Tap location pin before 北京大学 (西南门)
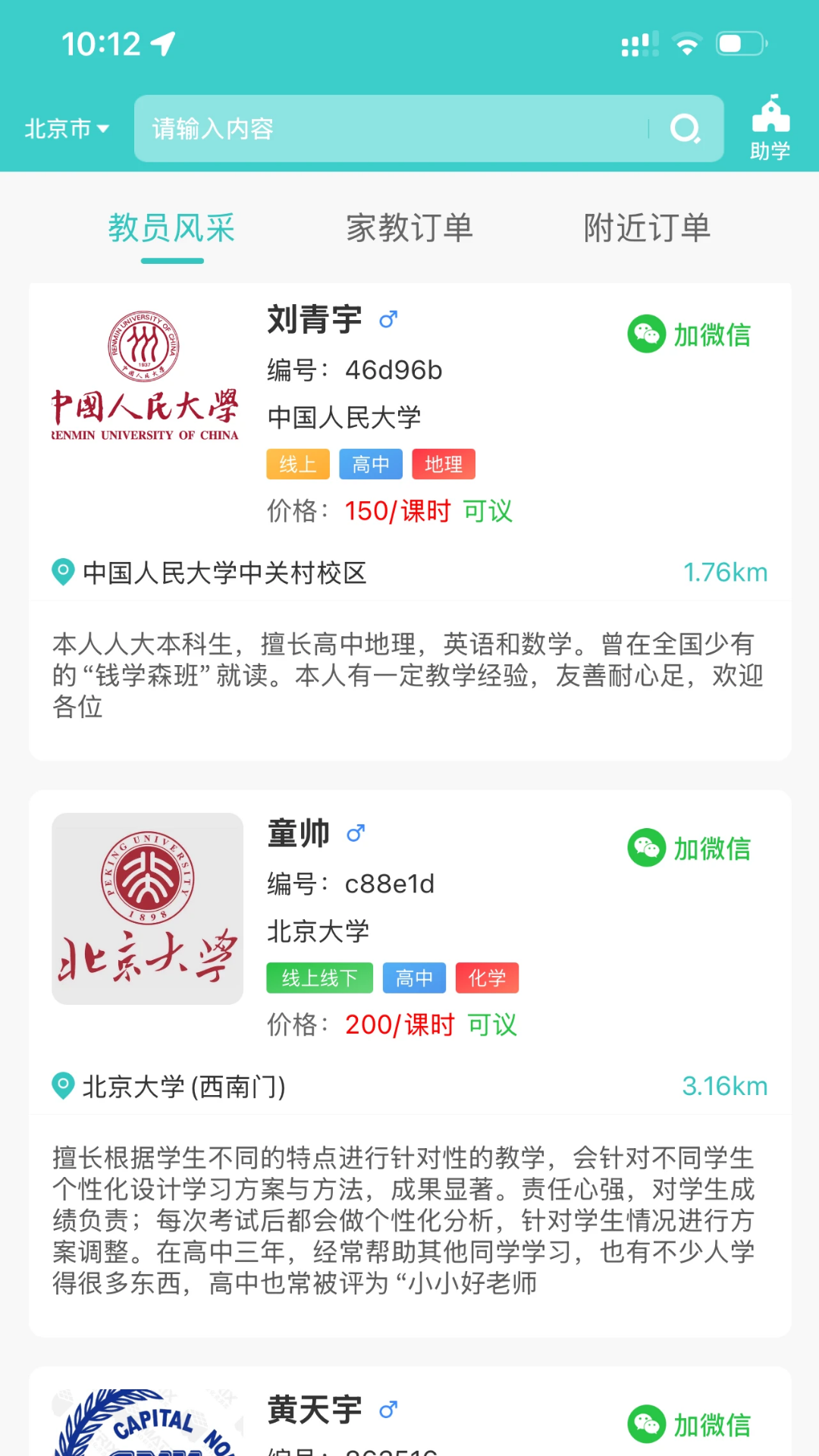 coord(62,1087)
